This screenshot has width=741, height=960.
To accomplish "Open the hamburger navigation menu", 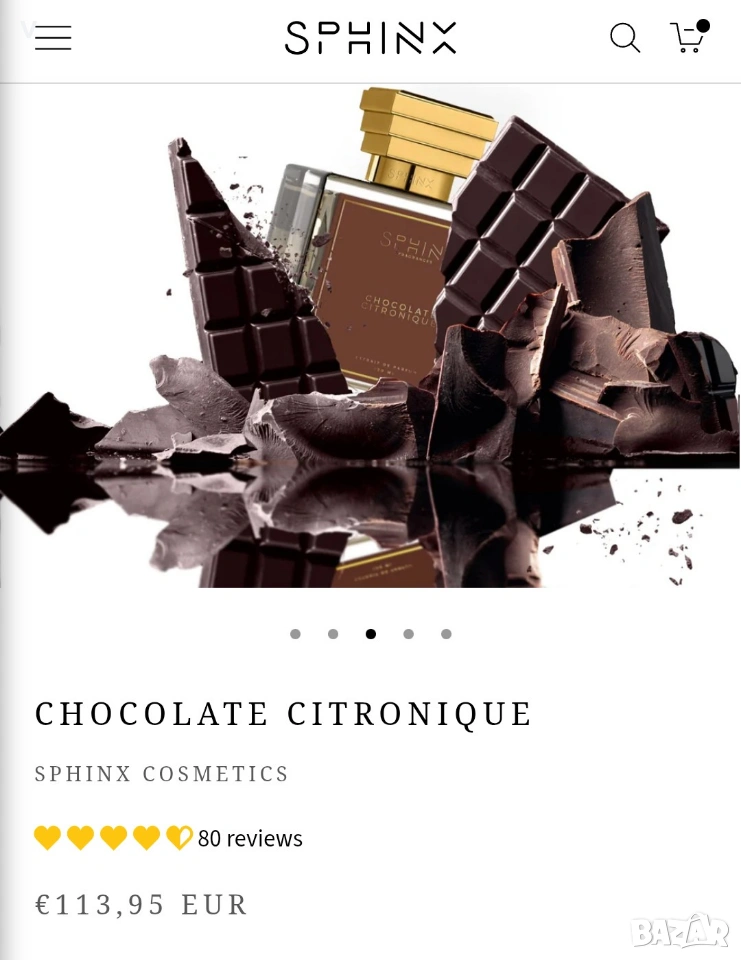I will [53, 38].
